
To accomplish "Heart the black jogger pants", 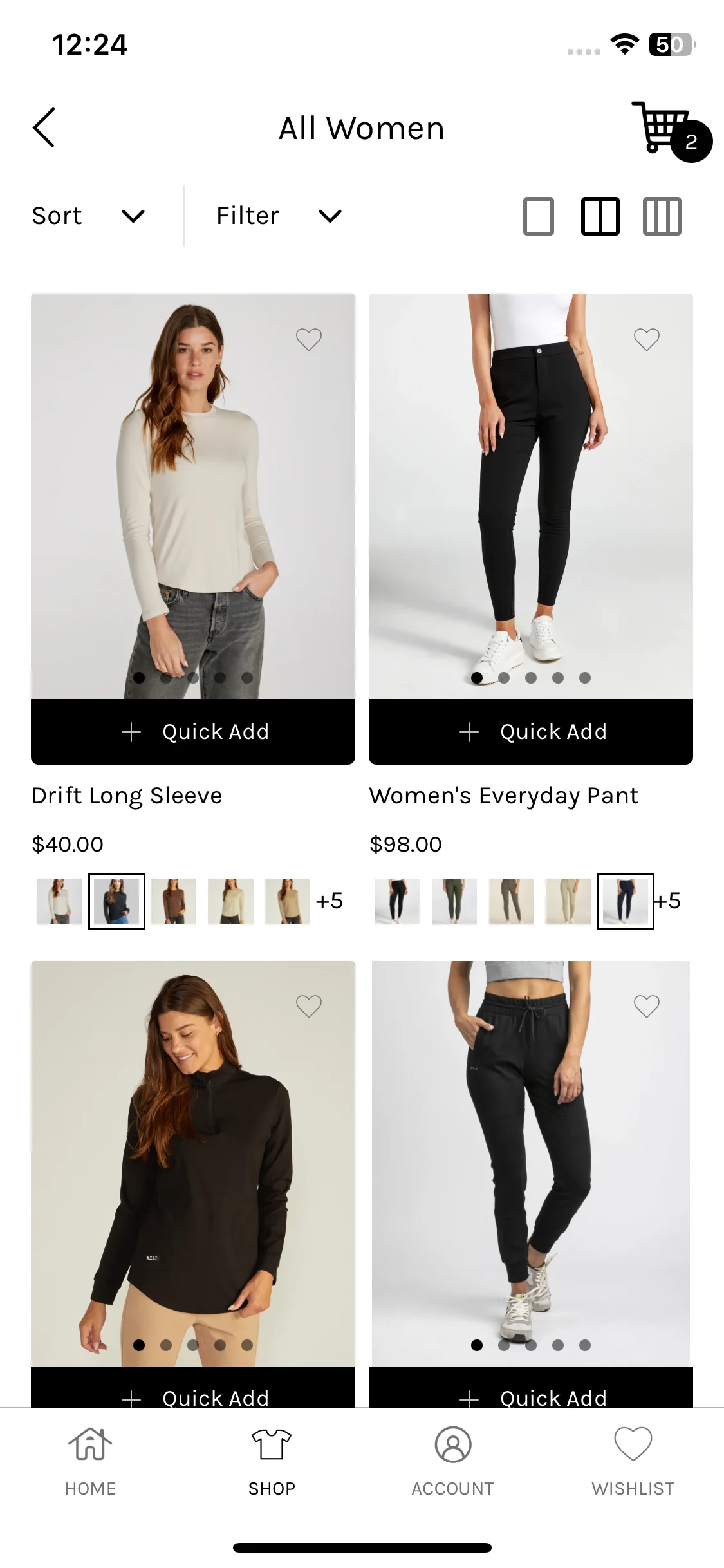I will point(647,1006).
